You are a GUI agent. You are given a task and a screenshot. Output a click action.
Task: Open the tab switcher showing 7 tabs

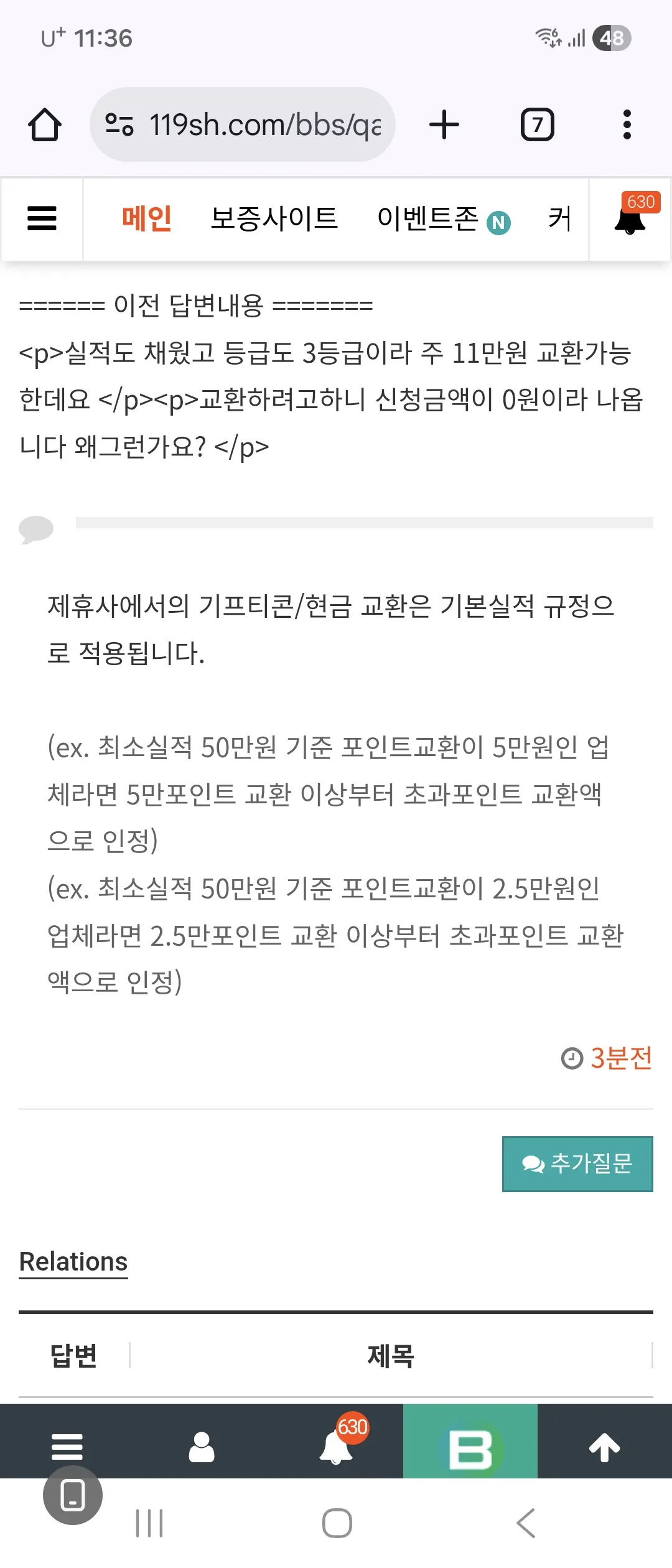[x=538, y=124]
